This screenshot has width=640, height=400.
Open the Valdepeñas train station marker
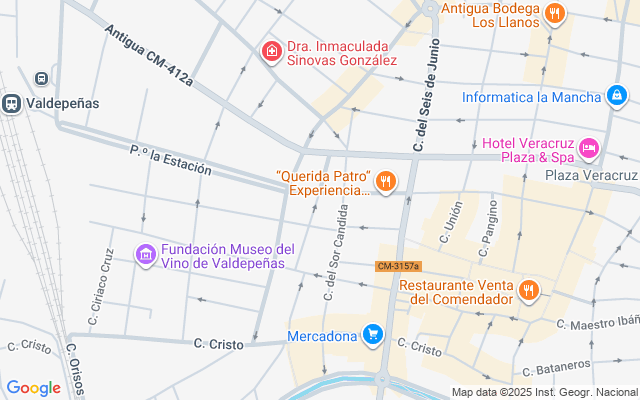coord(13,102)
